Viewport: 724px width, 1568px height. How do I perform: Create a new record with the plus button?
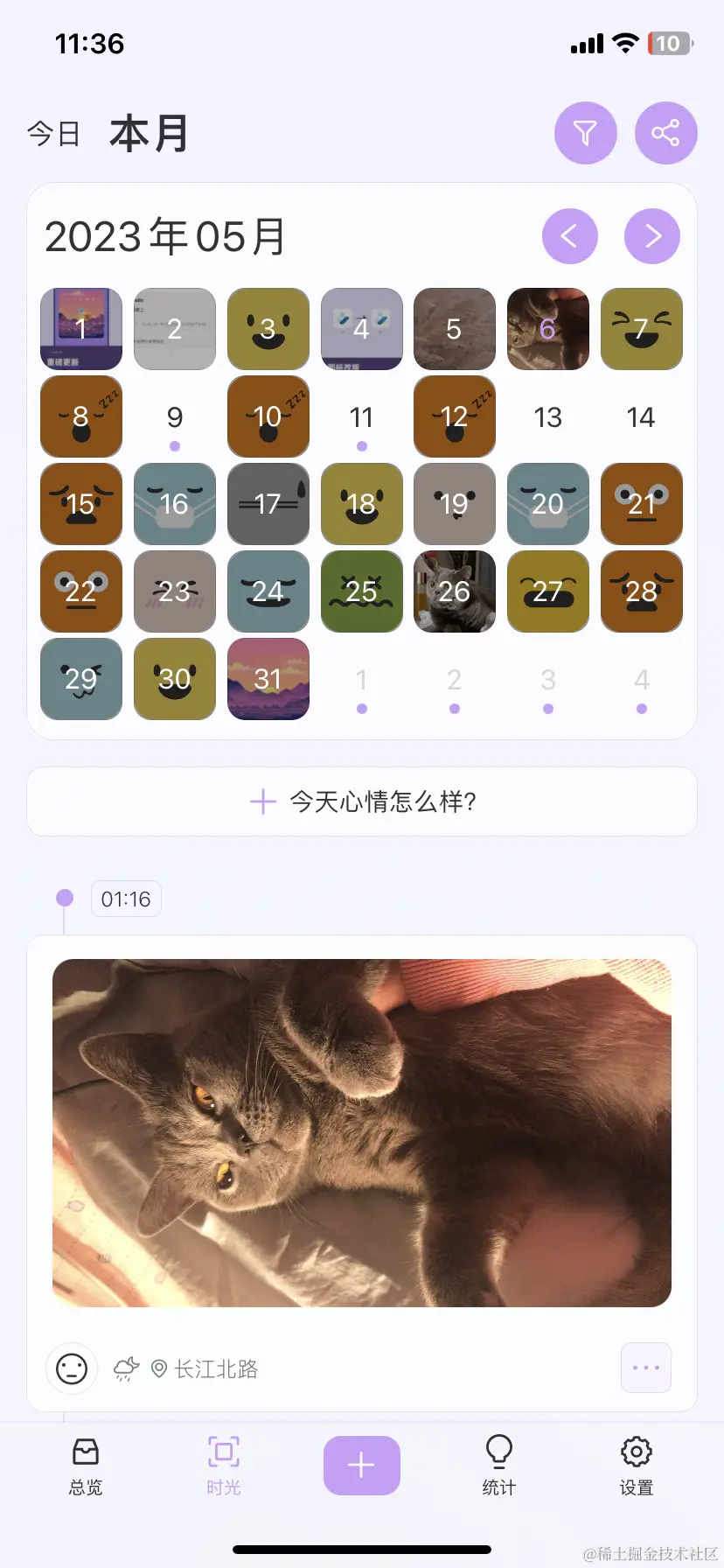pyautogui.click(x=362, y=1465)
